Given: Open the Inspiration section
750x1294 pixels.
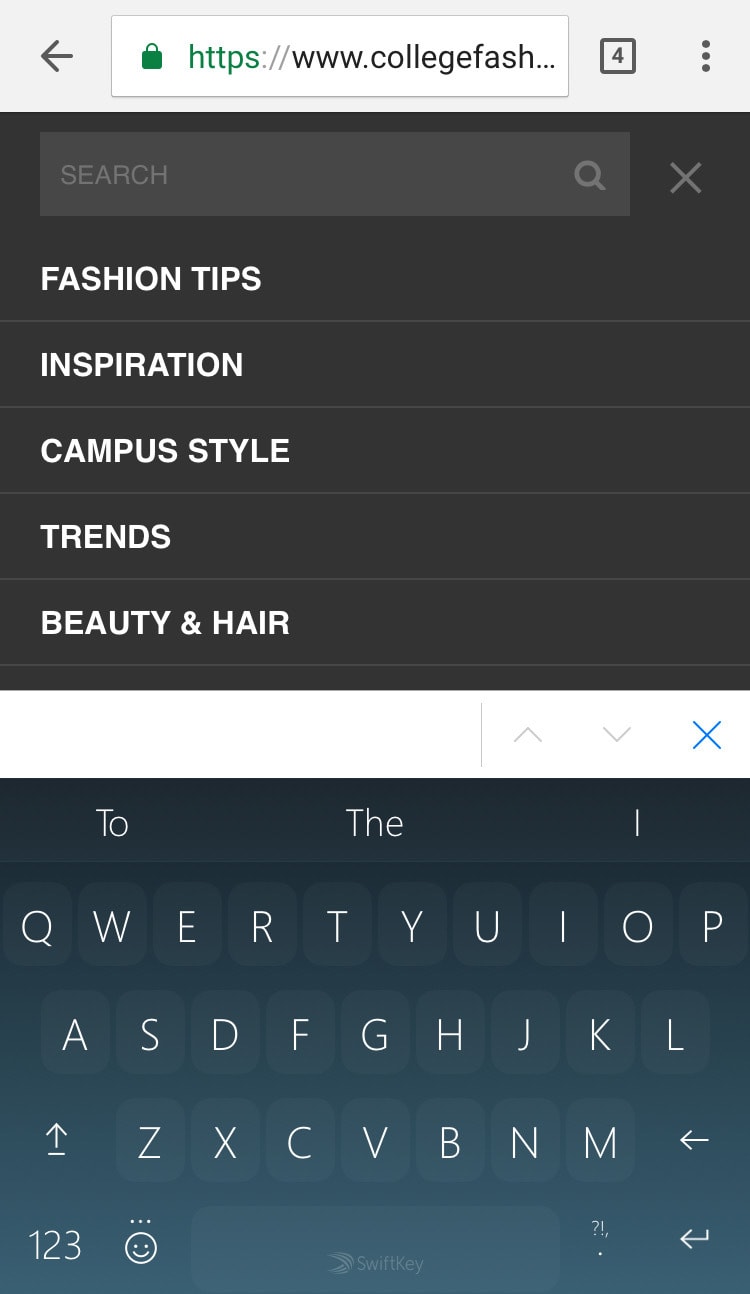Looking at the screenshot, I should [142, 365].
